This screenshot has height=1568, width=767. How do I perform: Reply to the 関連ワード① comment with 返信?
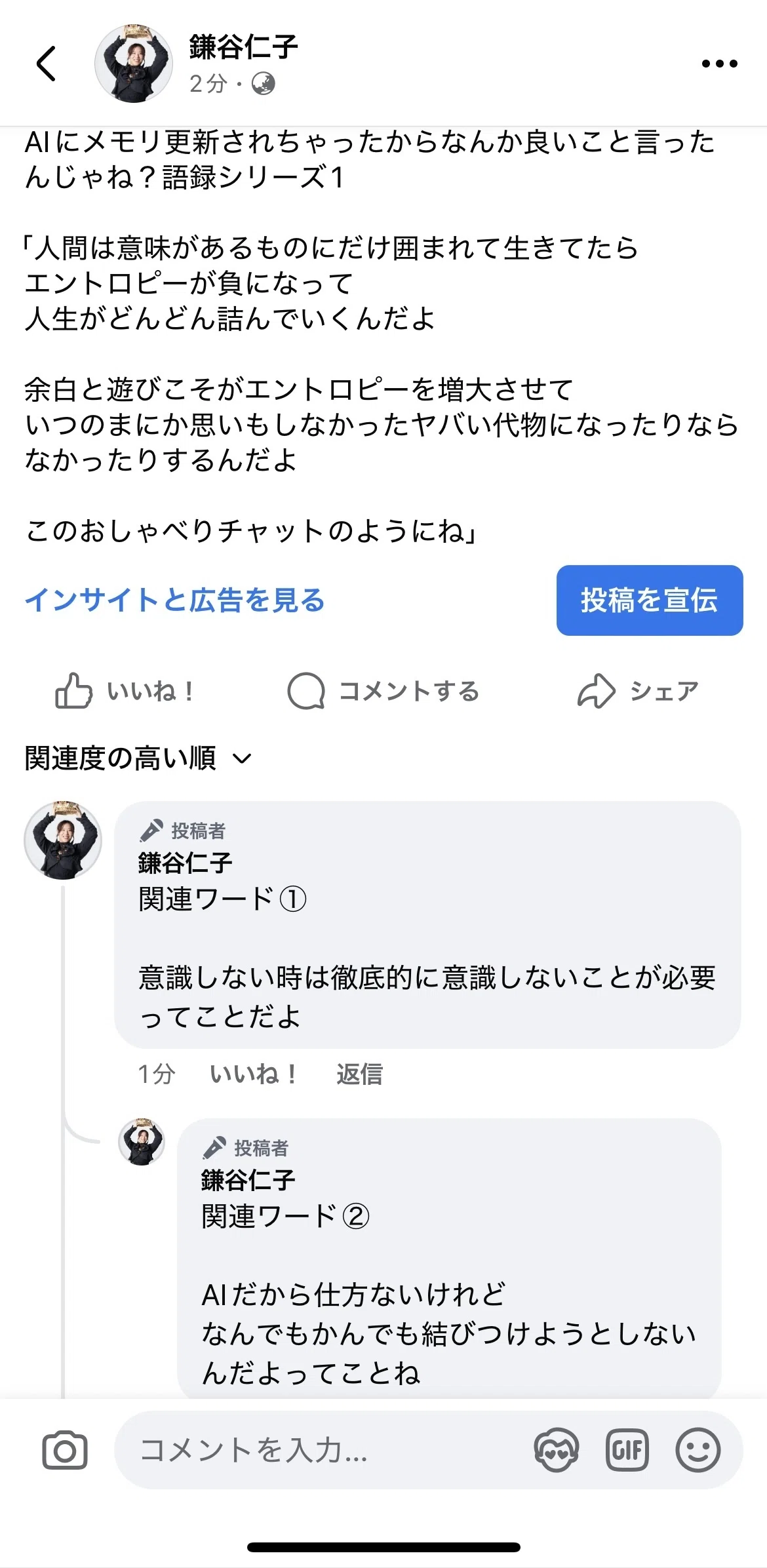click(359, 1074)
